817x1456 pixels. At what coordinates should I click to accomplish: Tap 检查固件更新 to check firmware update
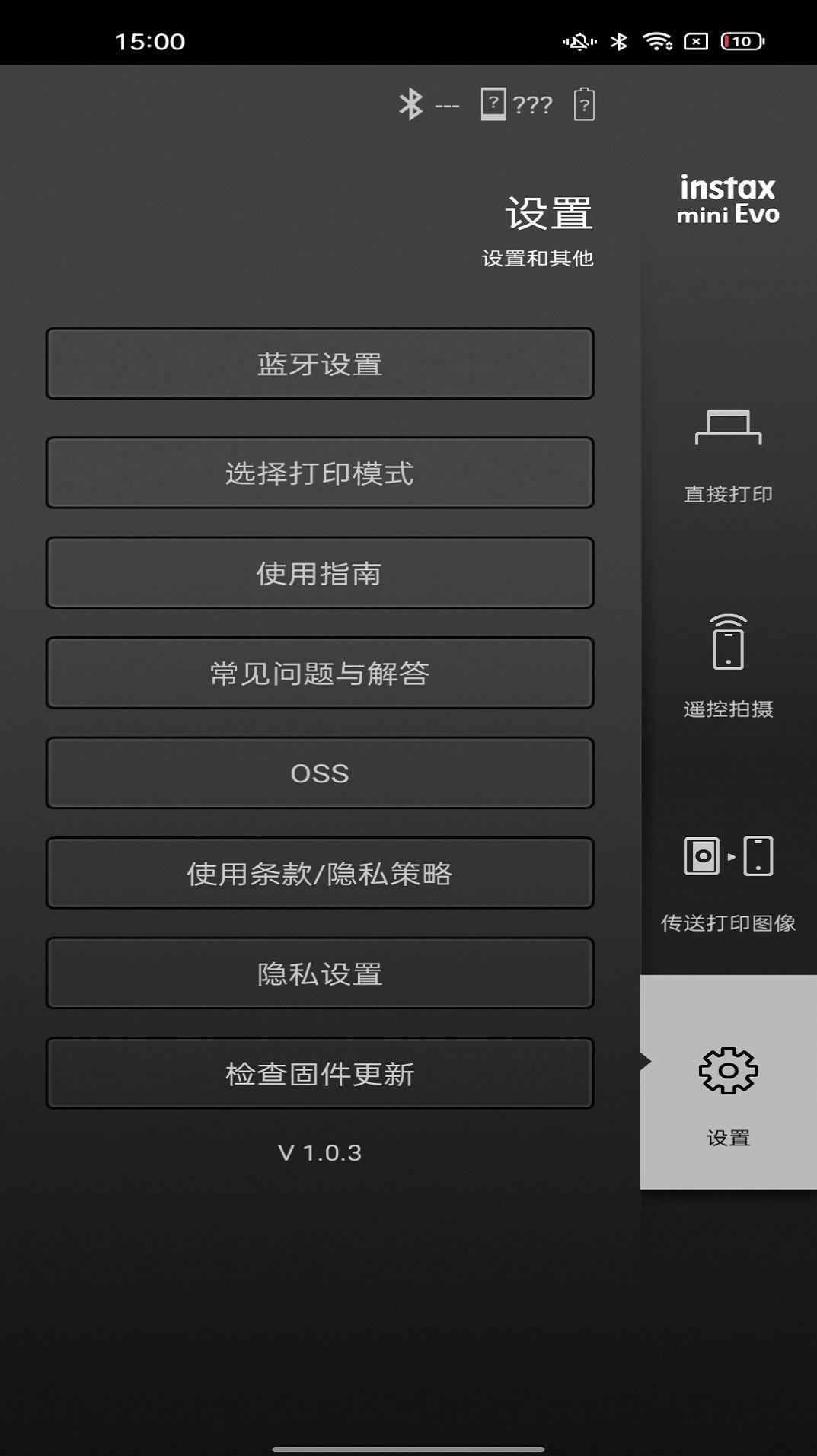coord(319,1073)
